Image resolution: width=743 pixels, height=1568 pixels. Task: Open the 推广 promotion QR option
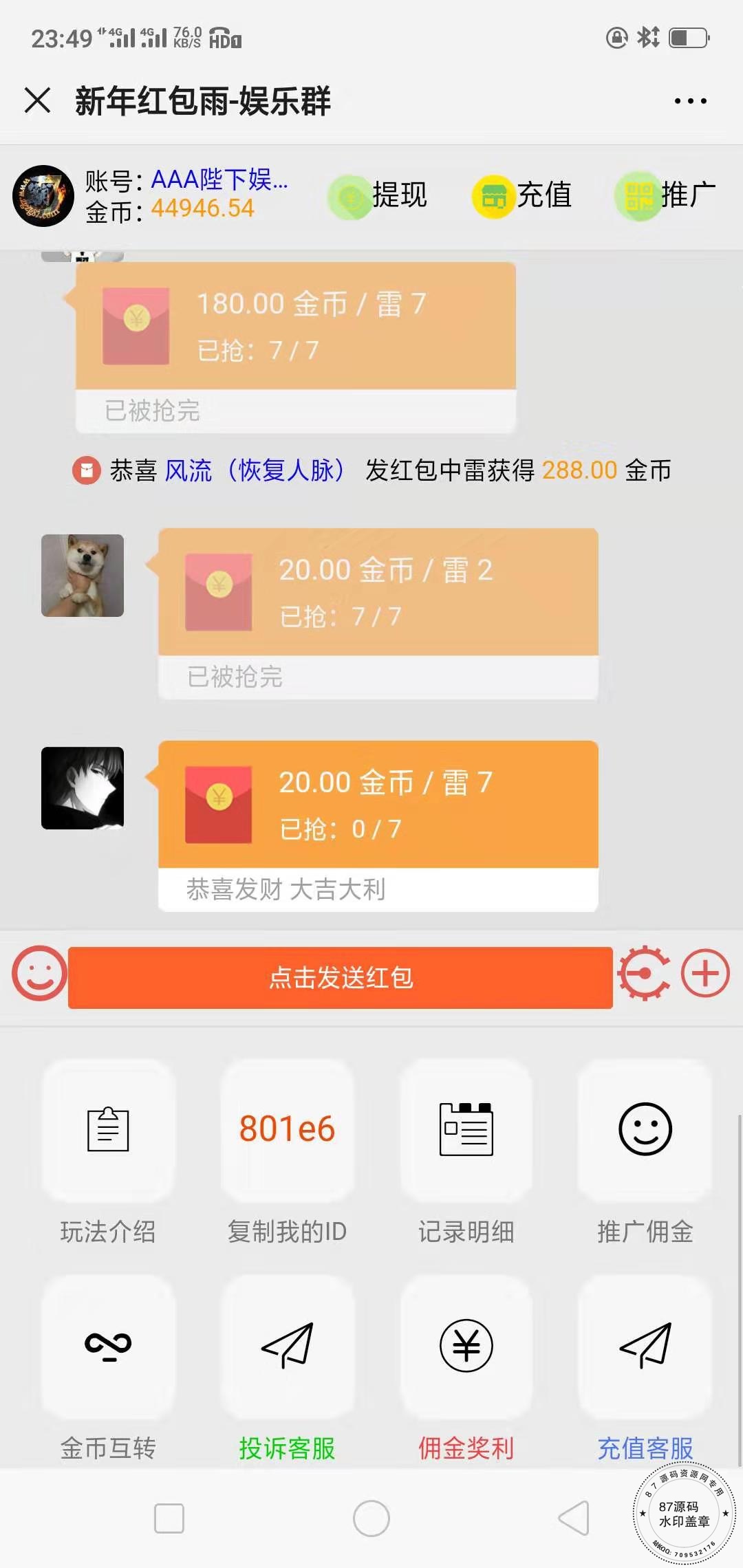[x=665, y=195]
